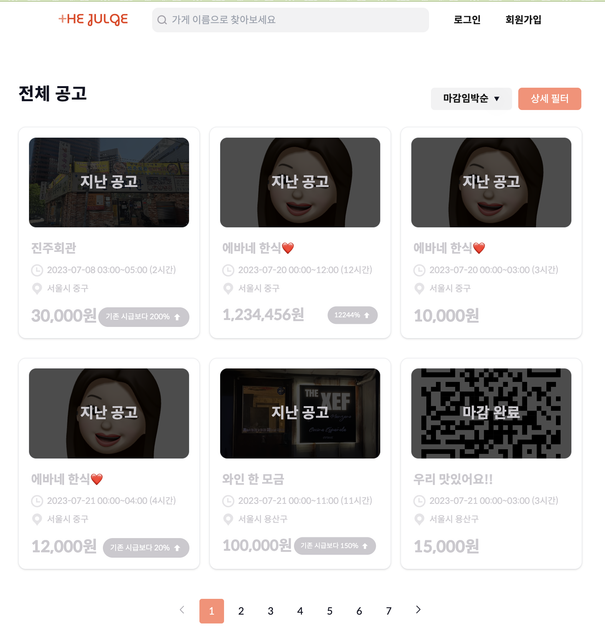Go home via The Julge logo

tap(93, 20)
